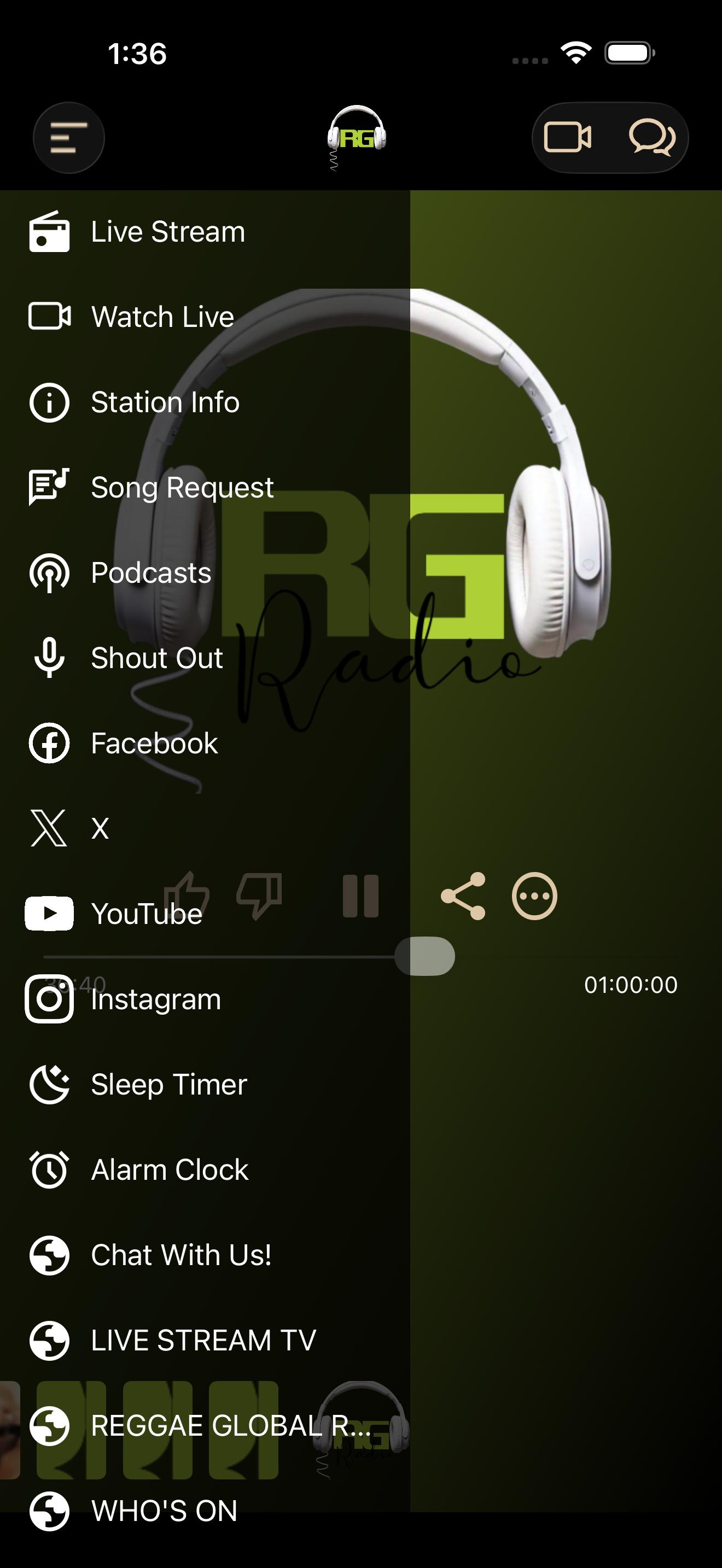This screenshot has height=1568, width=722.
Task: Open Station Info
Action: 205,402
